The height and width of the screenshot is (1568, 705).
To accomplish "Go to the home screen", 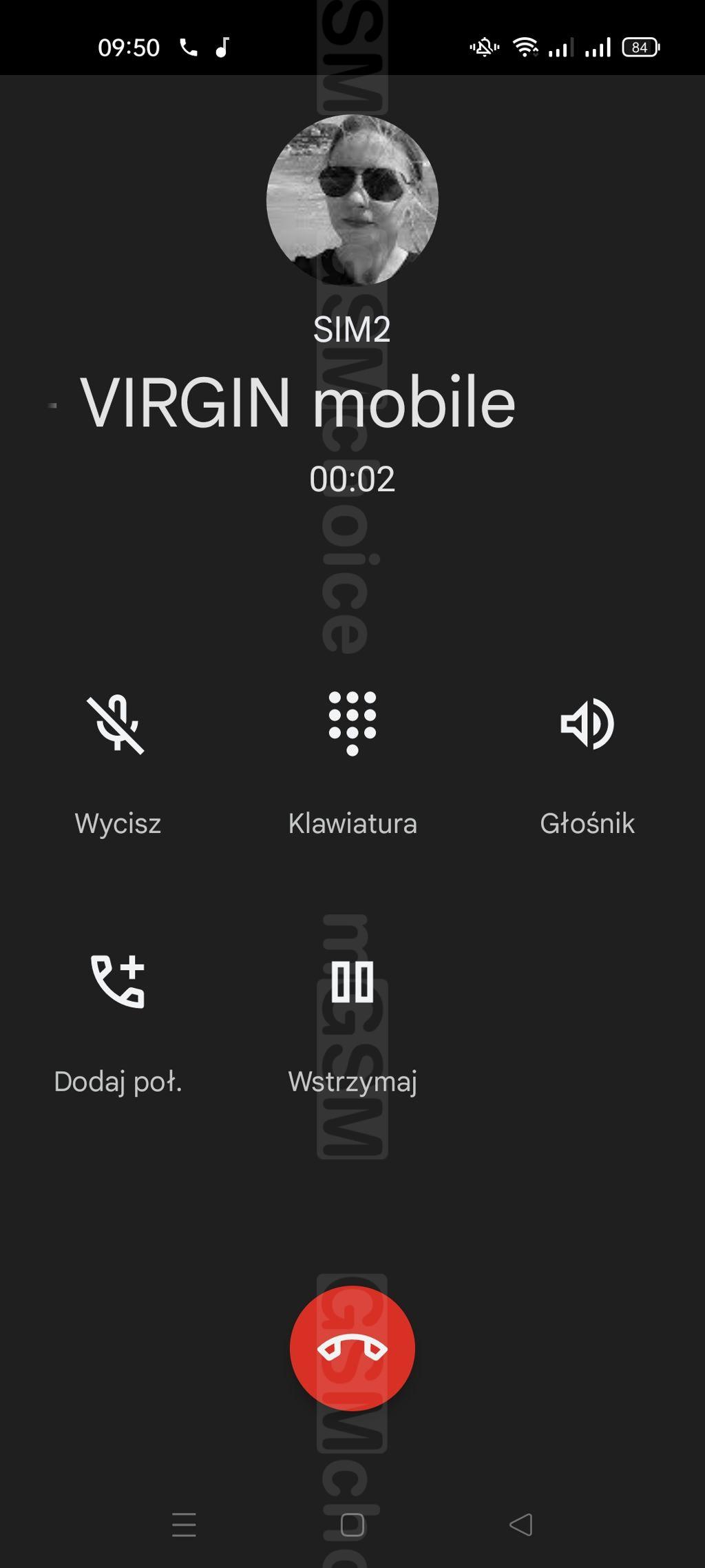I will pos(352,1525).
